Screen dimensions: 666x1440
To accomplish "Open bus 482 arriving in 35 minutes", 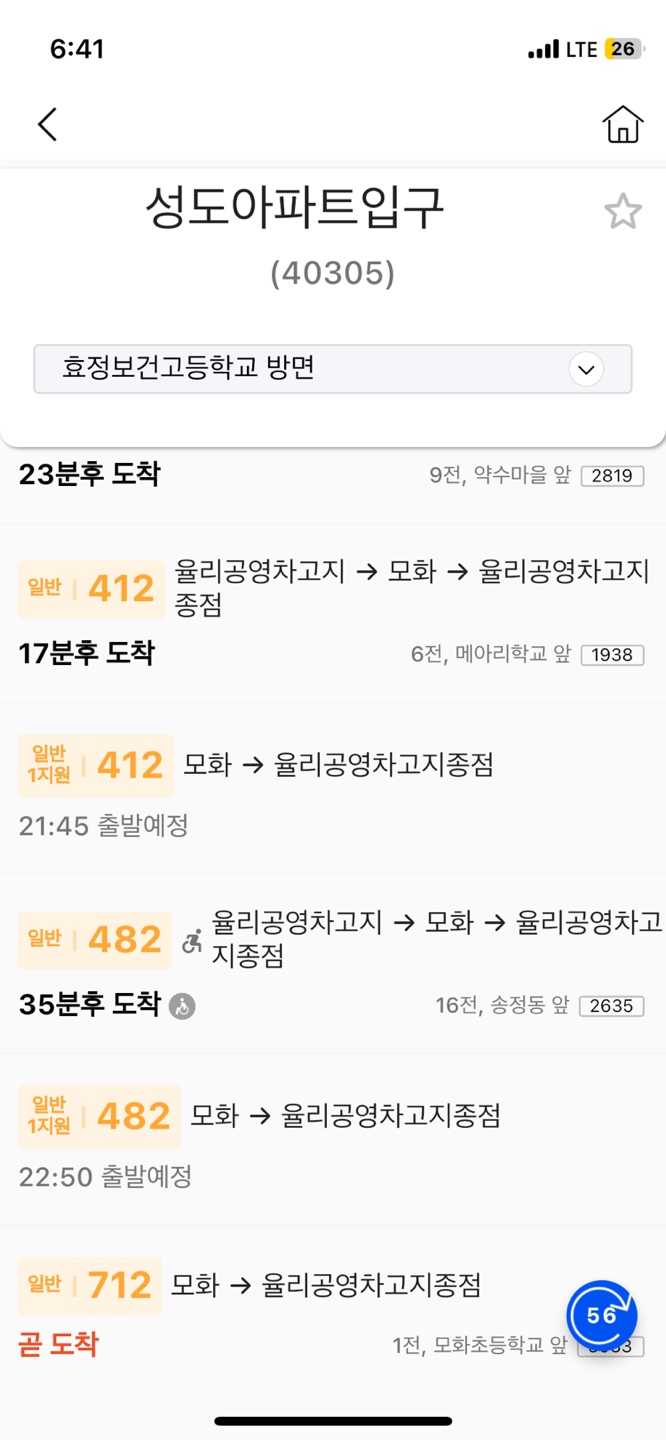I will click(x=332, y=962).
